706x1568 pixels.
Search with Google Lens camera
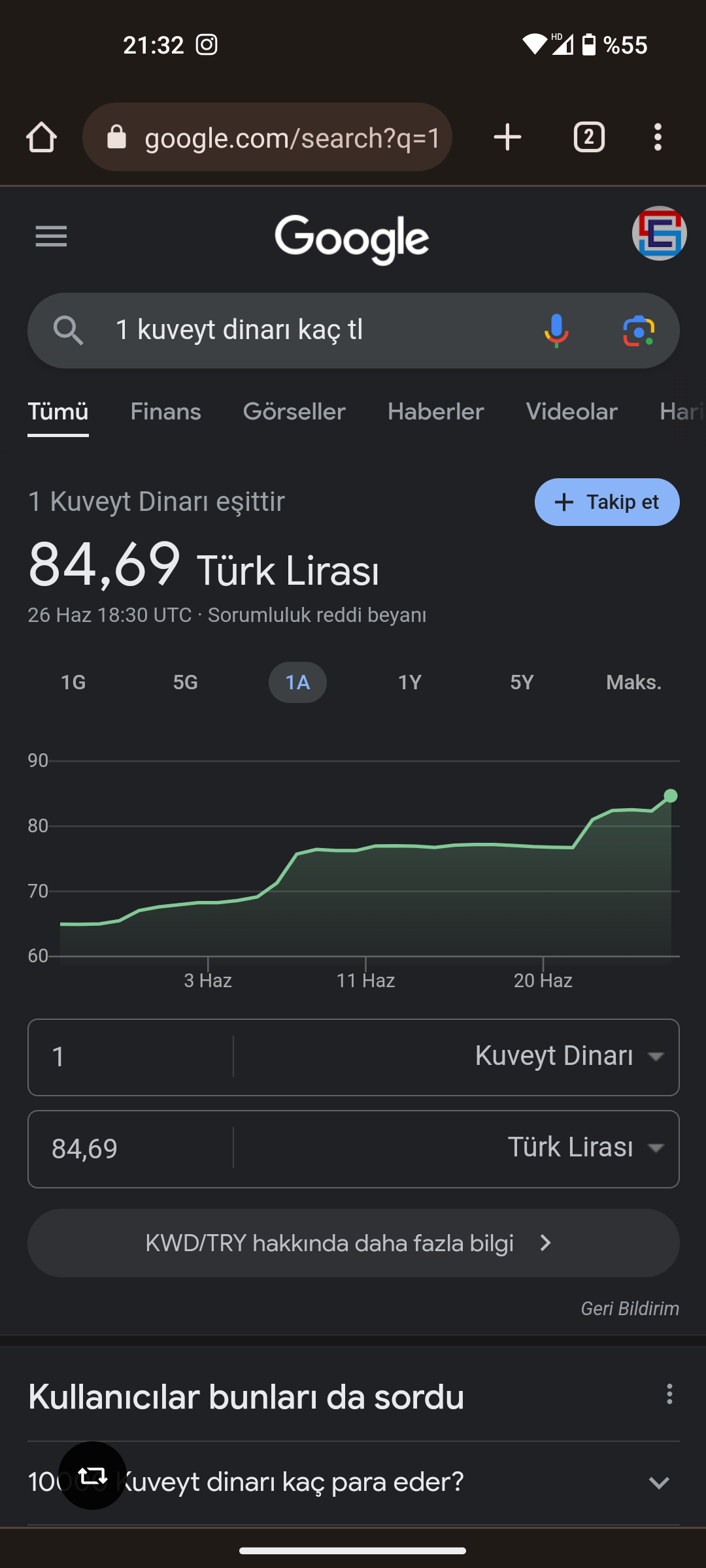pos(639,331)
